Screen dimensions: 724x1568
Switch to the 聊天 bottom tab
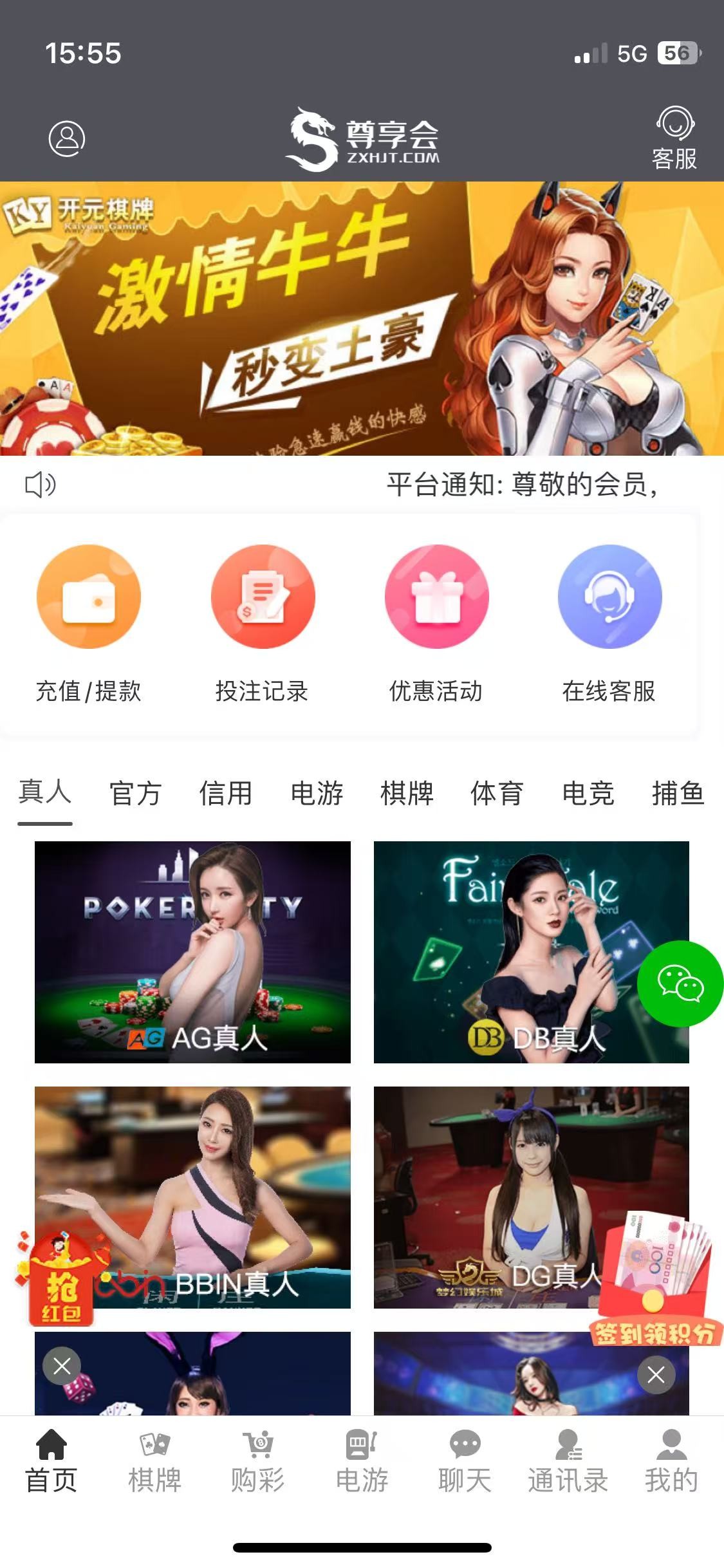pyautogui.click(x=465, y=1462)
